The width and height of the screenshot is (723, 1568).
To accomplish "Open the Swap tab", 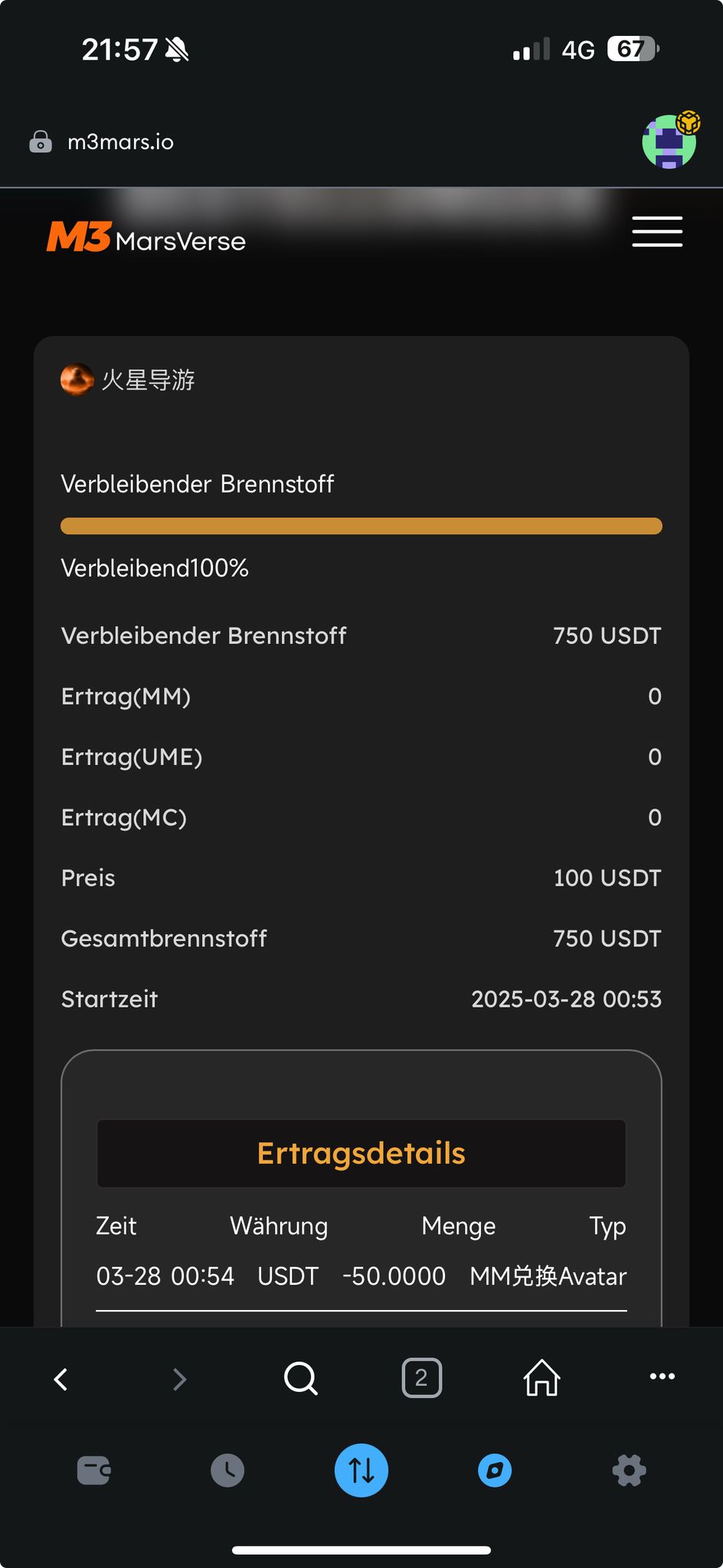I will tap(361, 1470).
